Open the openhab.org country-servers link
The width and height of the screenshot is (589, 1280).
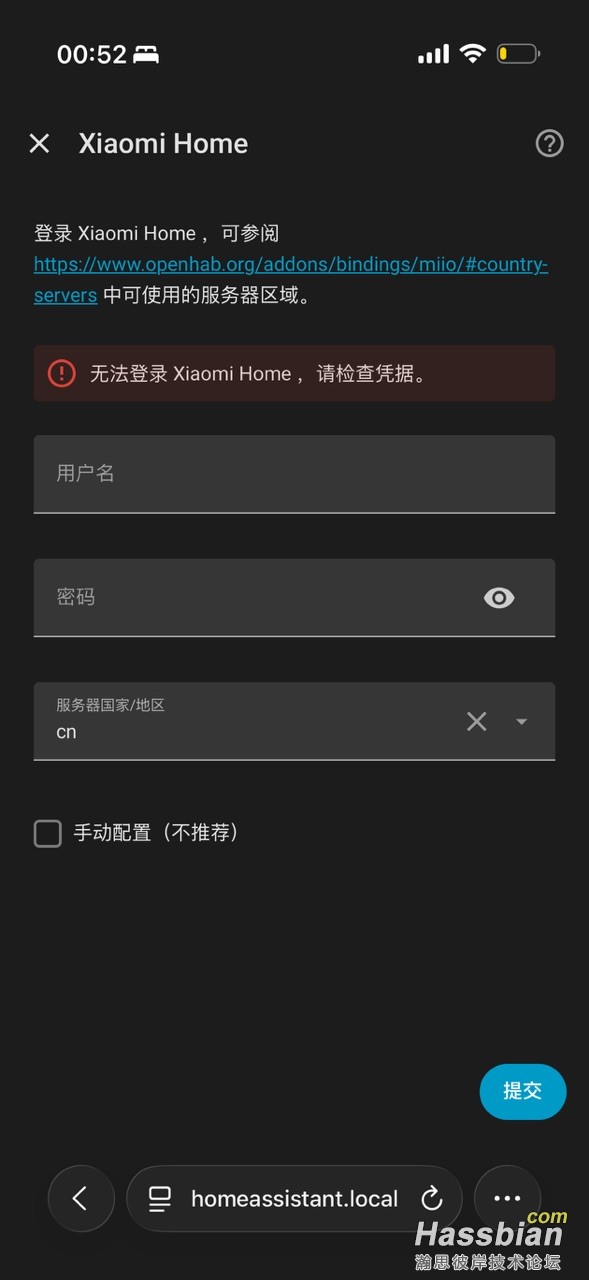[x=291, y=280]
